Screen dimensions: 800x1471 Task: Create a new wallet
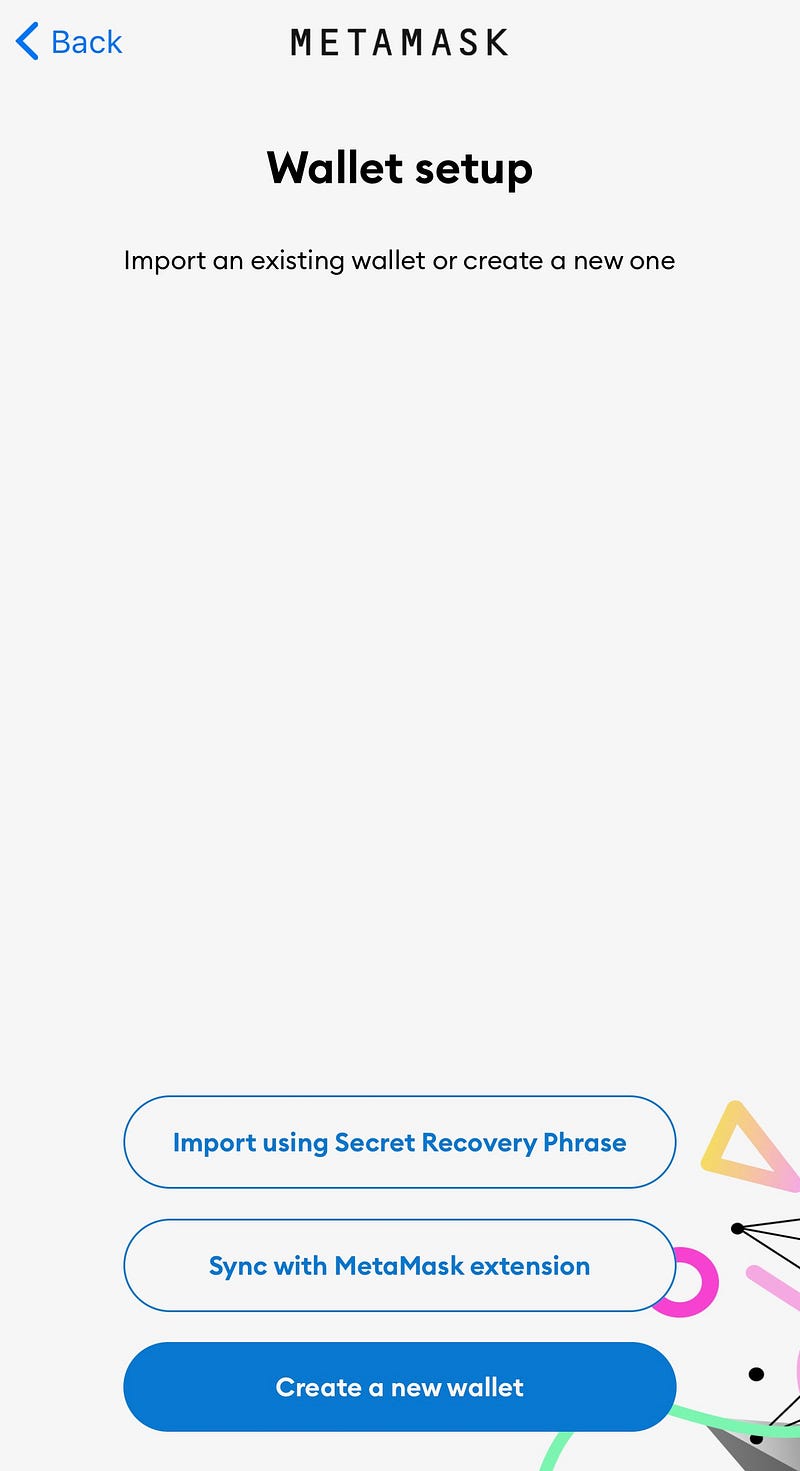[399, 1387]
